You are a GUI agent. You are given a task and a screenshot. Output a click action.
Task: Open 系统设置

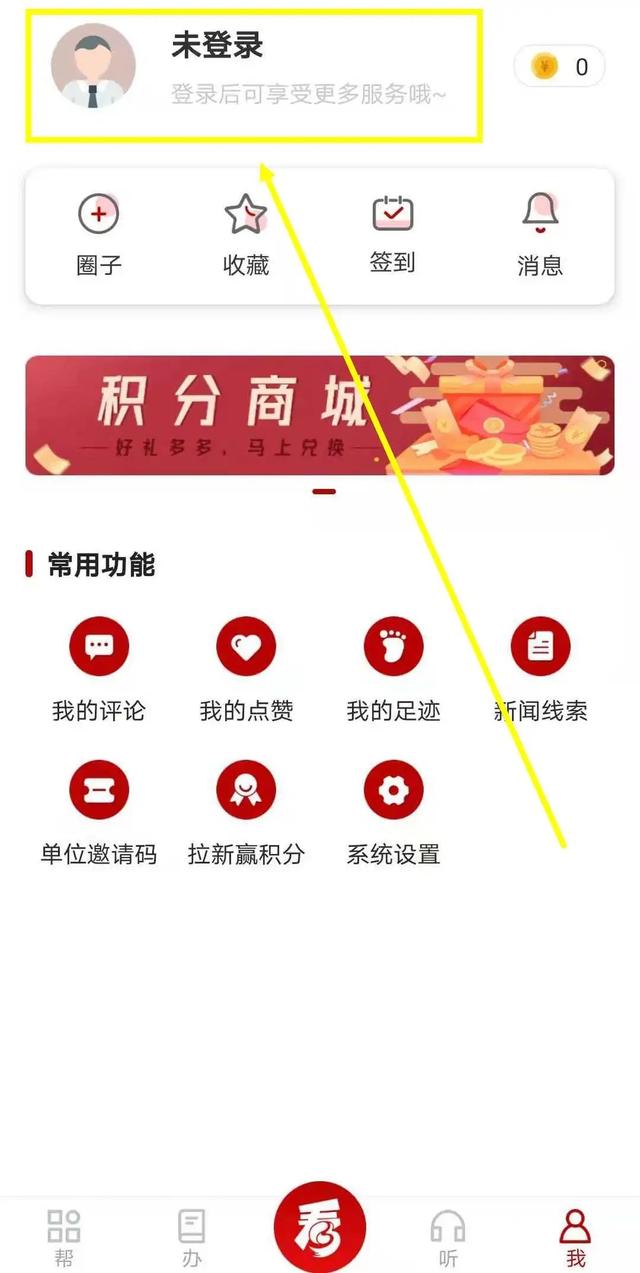393,811
